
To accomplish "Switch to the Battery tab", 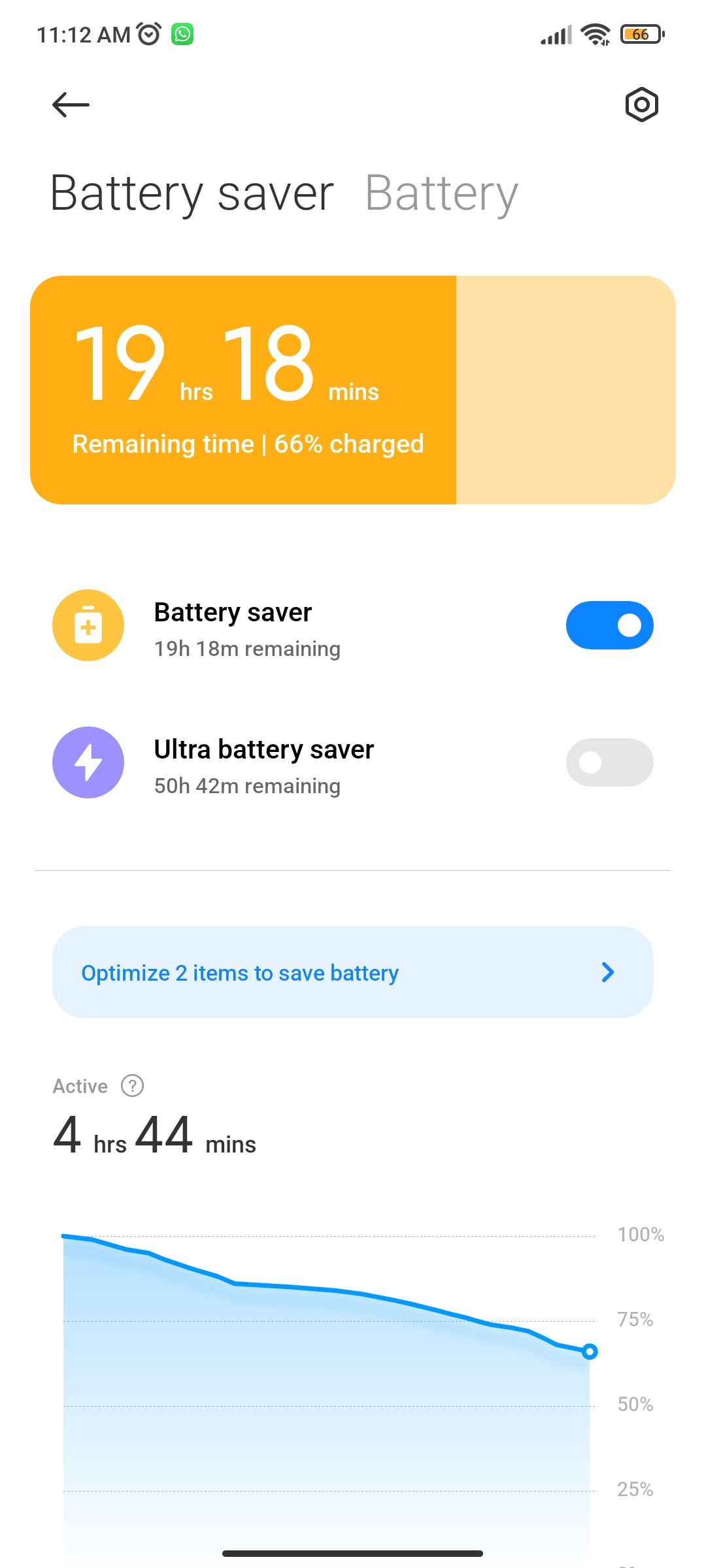I will click(x=441, y=194).
